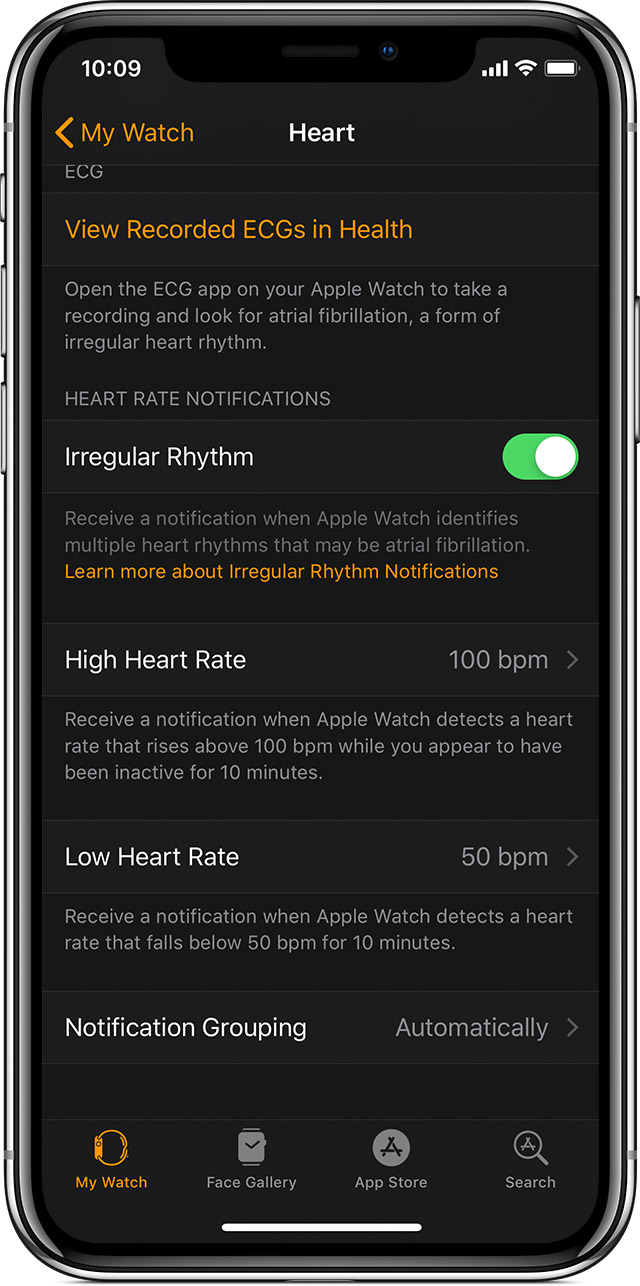Switch to the Face Gallery tab
The width and height of the screenshot is (640, 1286).
(x=251, y=1159)
